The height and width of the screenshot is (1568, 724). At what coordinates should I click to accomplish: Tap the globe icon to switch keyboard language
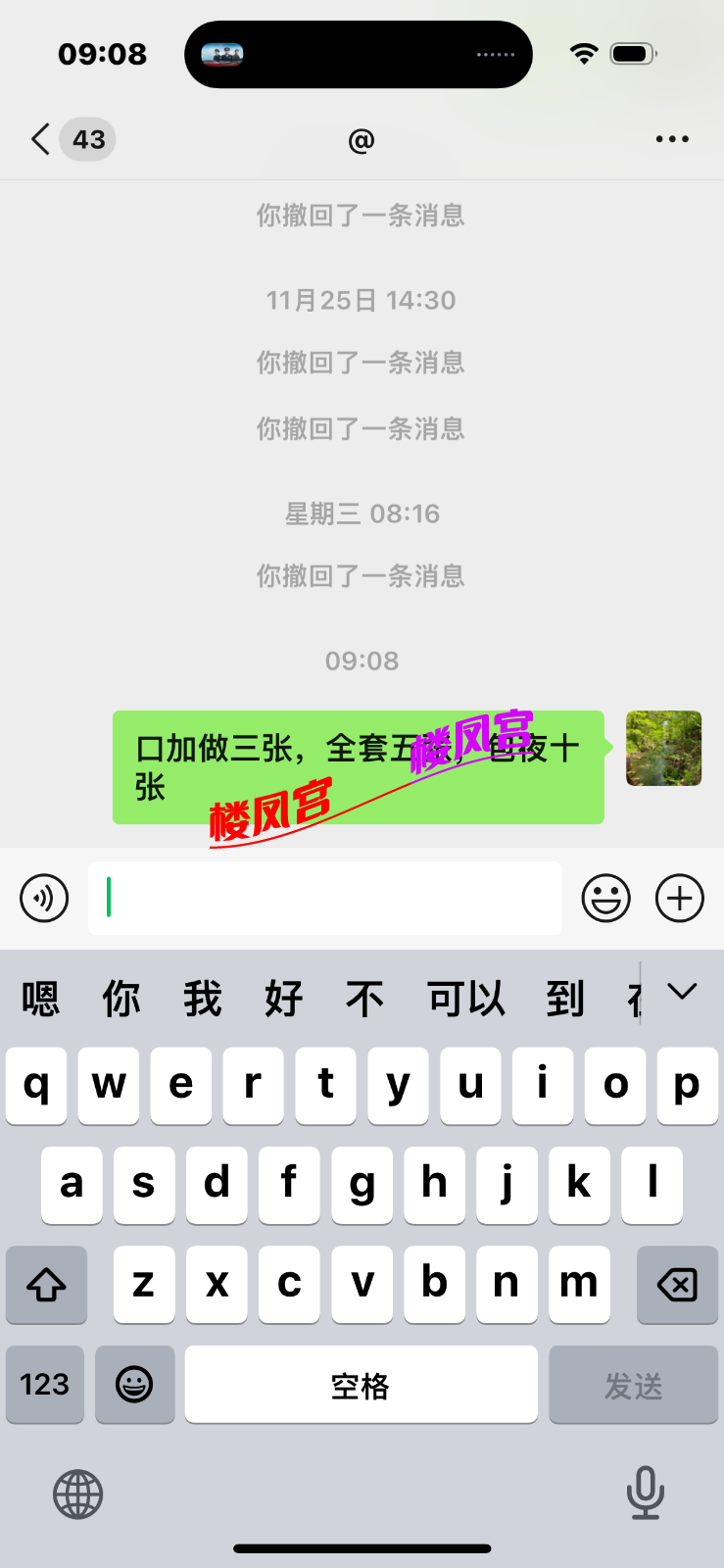[77, 1494]
